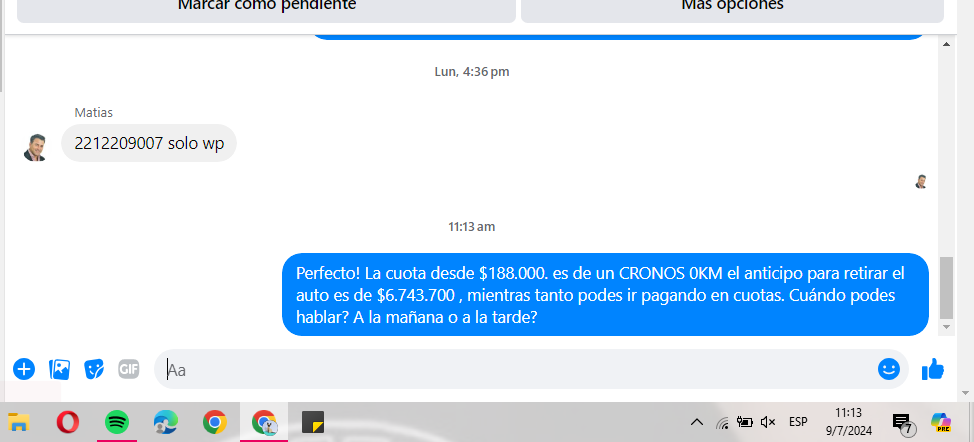974x442 pixels.
Task: Open Matias's profile picture
Action: tap(36, 147)
